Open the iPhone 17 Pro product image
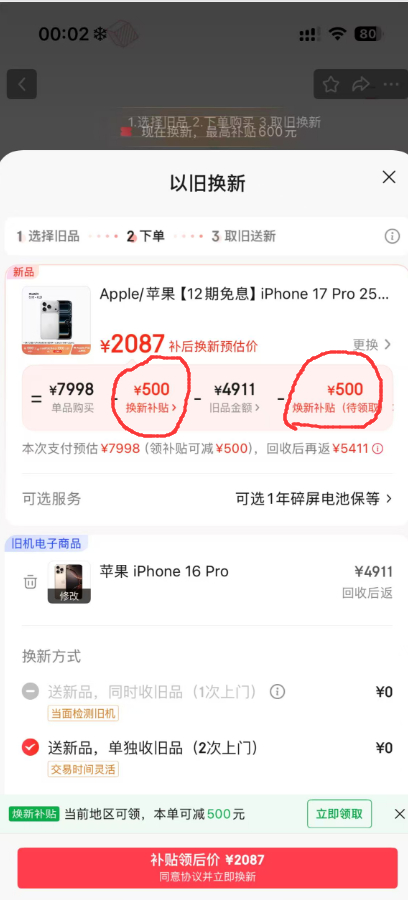Viewport: 408px width, 900px height. (56, 321)
